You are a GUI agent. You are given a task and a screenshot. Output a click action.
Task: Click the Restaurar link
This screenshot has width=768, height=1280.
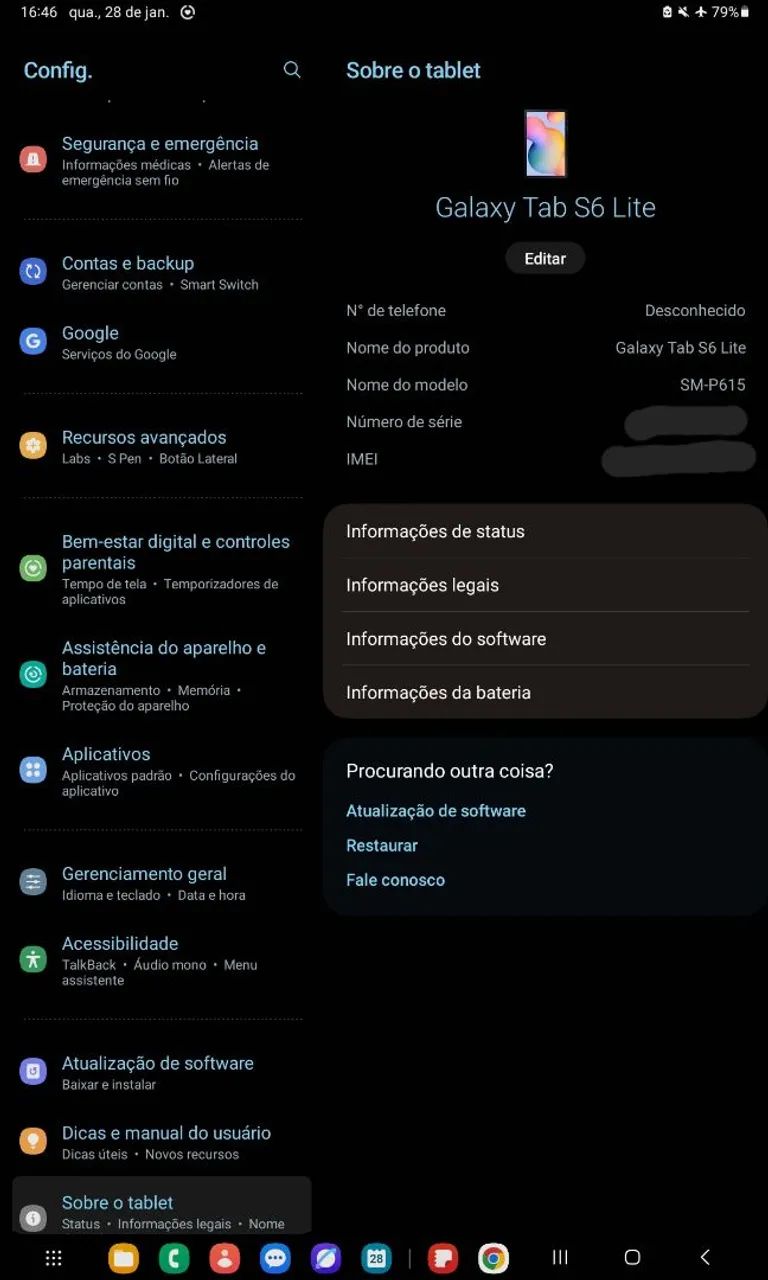[382, 845]
